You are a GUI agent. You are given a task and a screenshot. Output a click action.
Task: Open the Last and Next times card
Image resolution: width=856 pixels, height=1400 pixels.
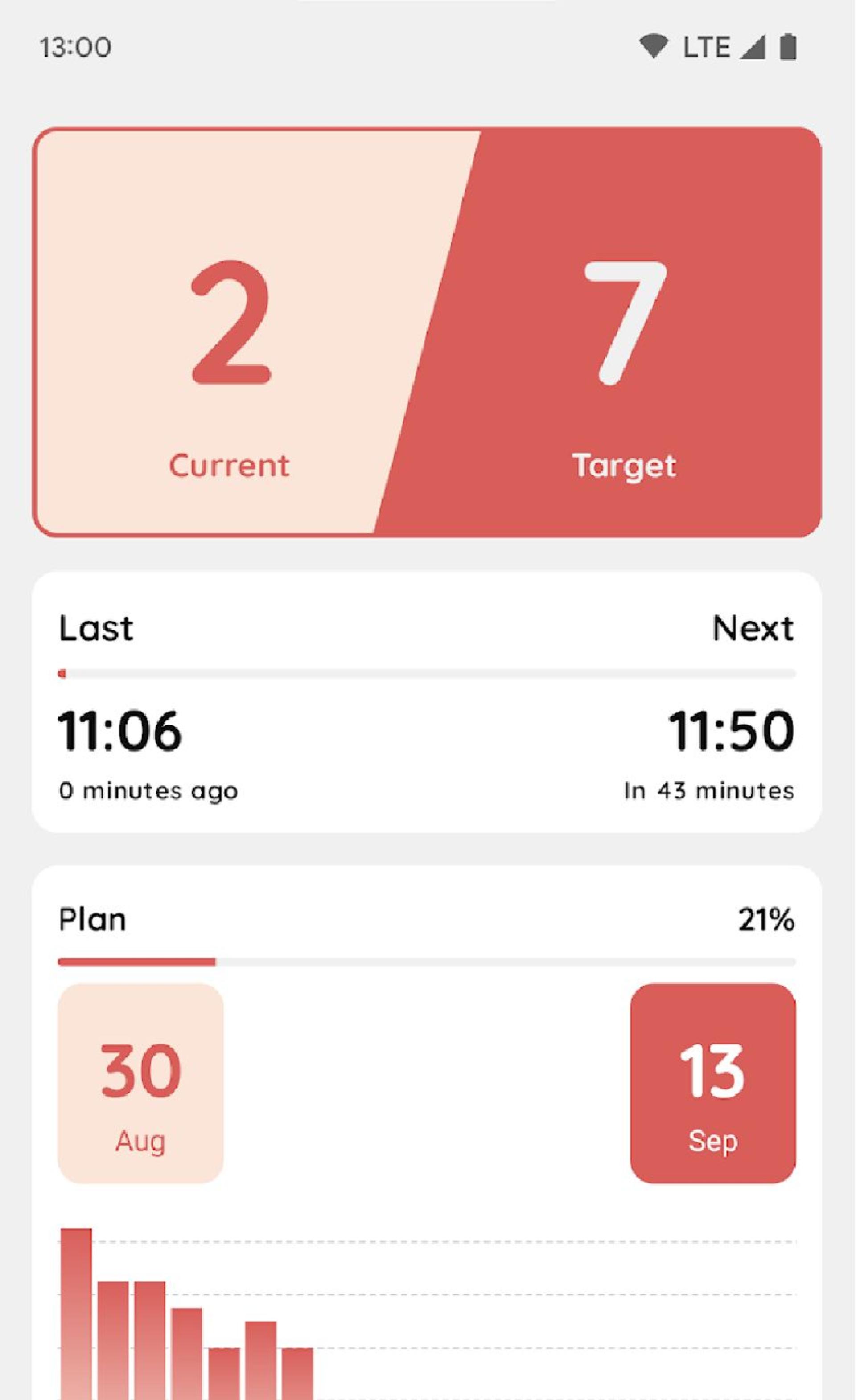[x=427, y=702]
